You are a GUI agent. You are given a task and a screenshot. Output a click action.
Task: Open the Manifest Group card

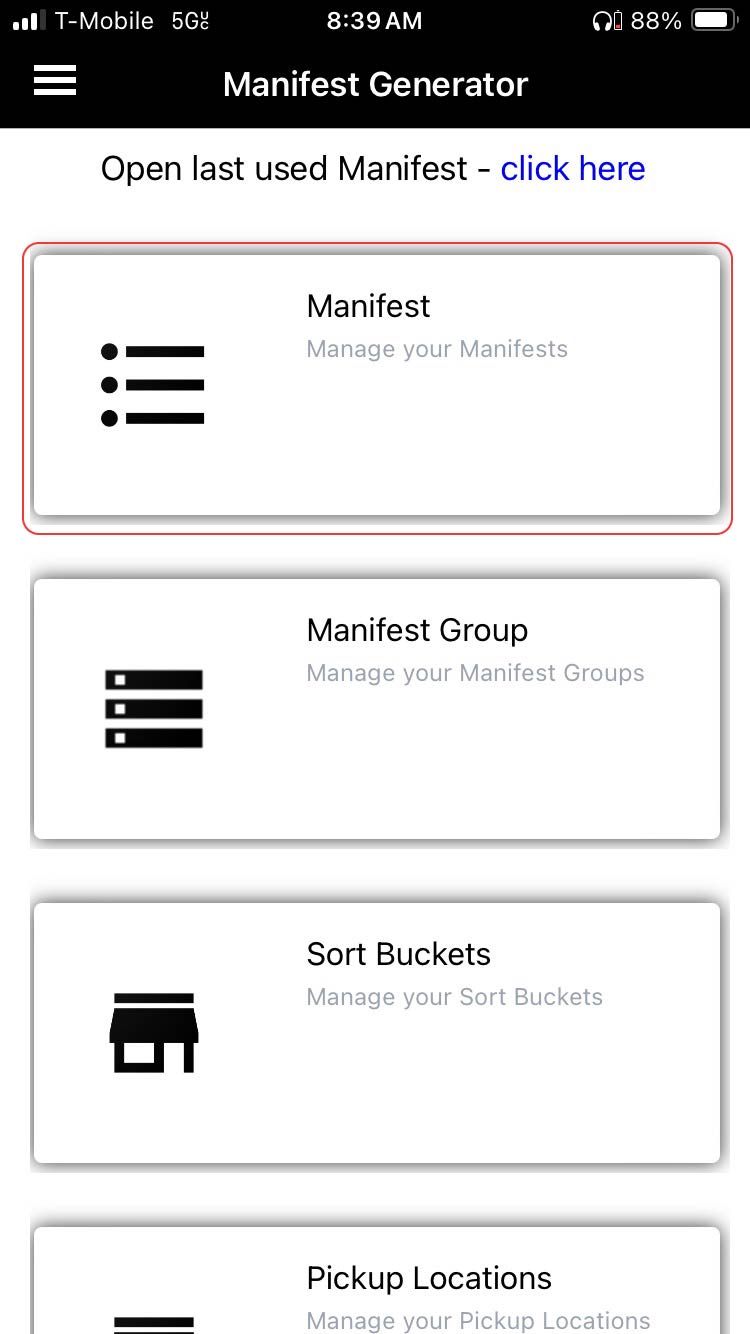[376, 708]
